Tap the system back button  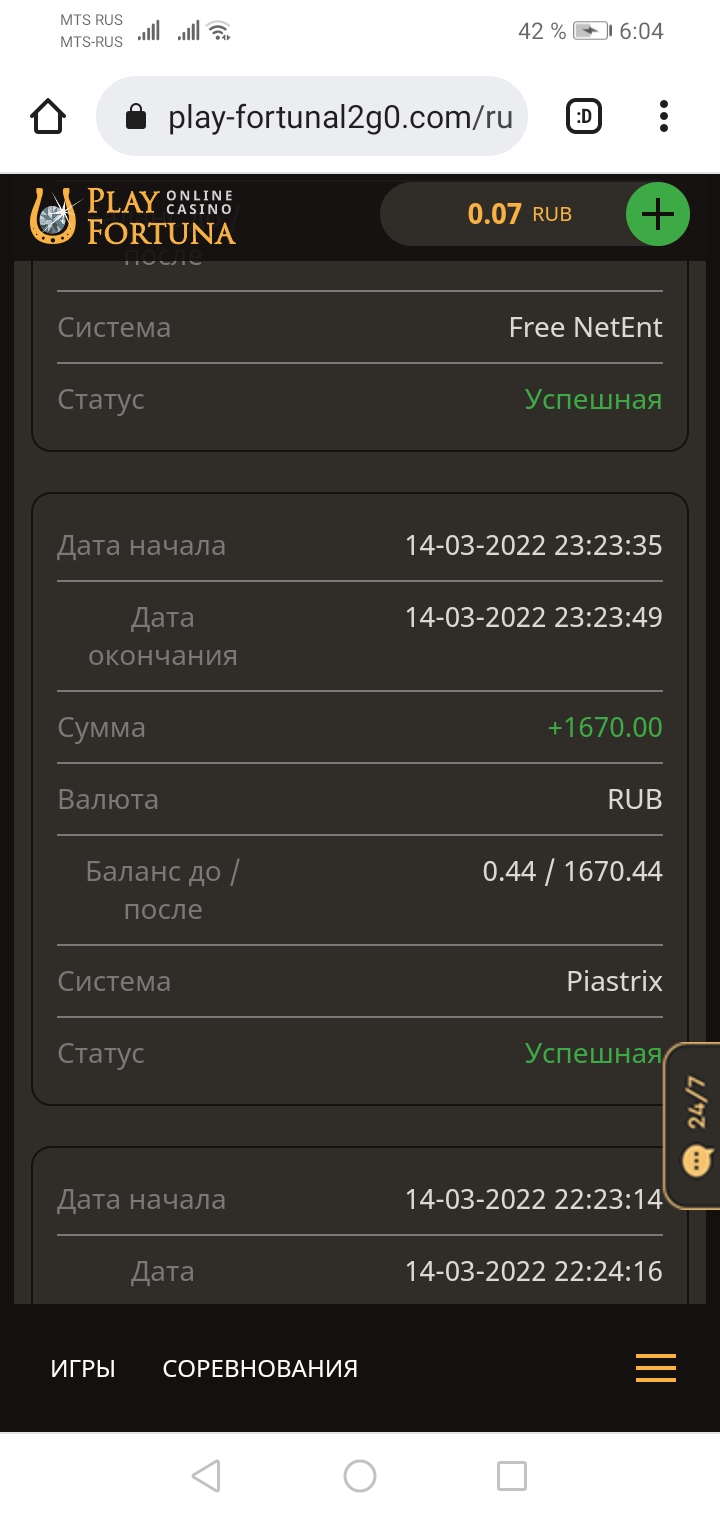(x=206, y=1476)
